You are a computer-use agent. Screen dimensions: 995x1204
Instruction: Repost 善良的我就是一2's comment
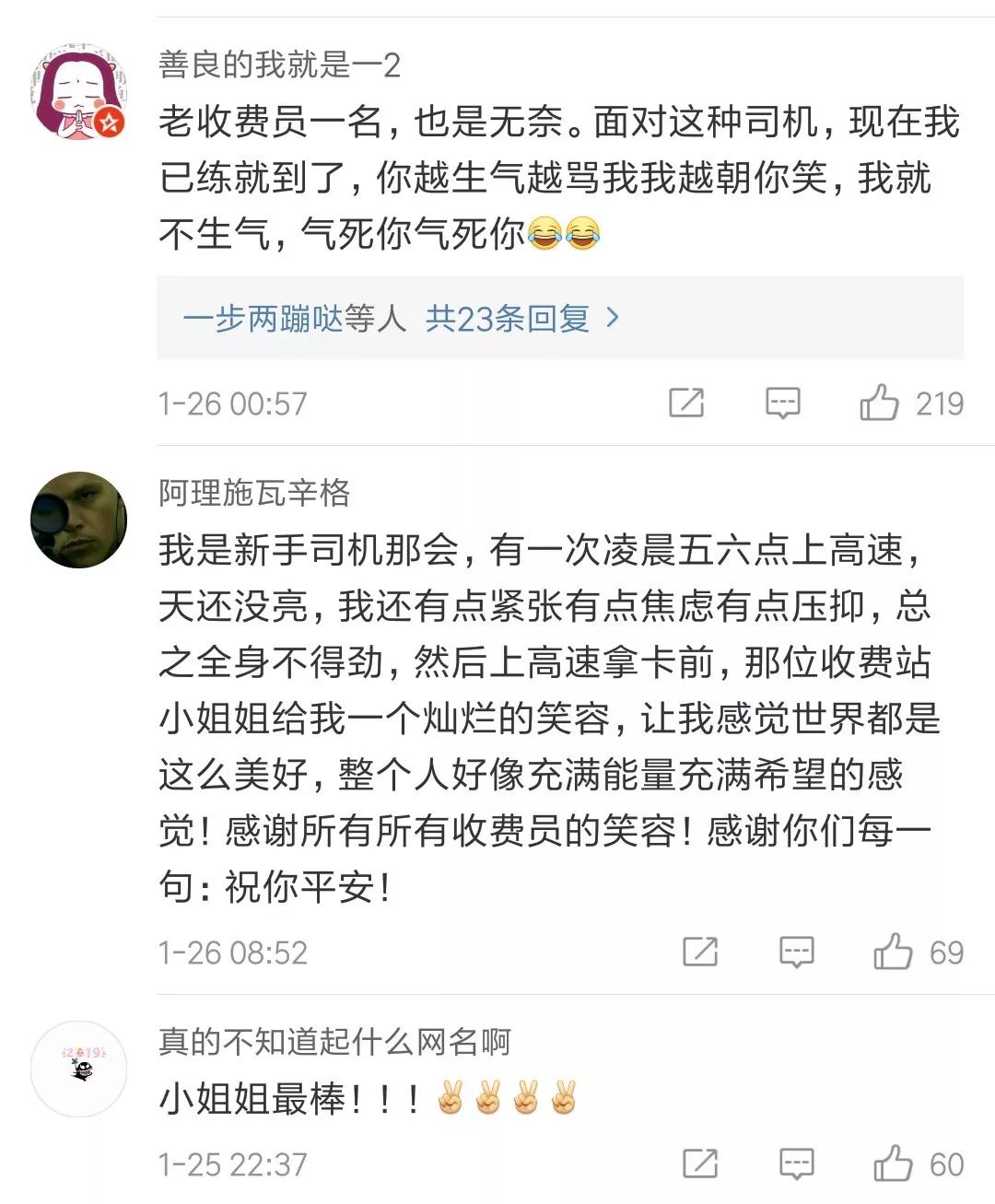pos(686,403)
